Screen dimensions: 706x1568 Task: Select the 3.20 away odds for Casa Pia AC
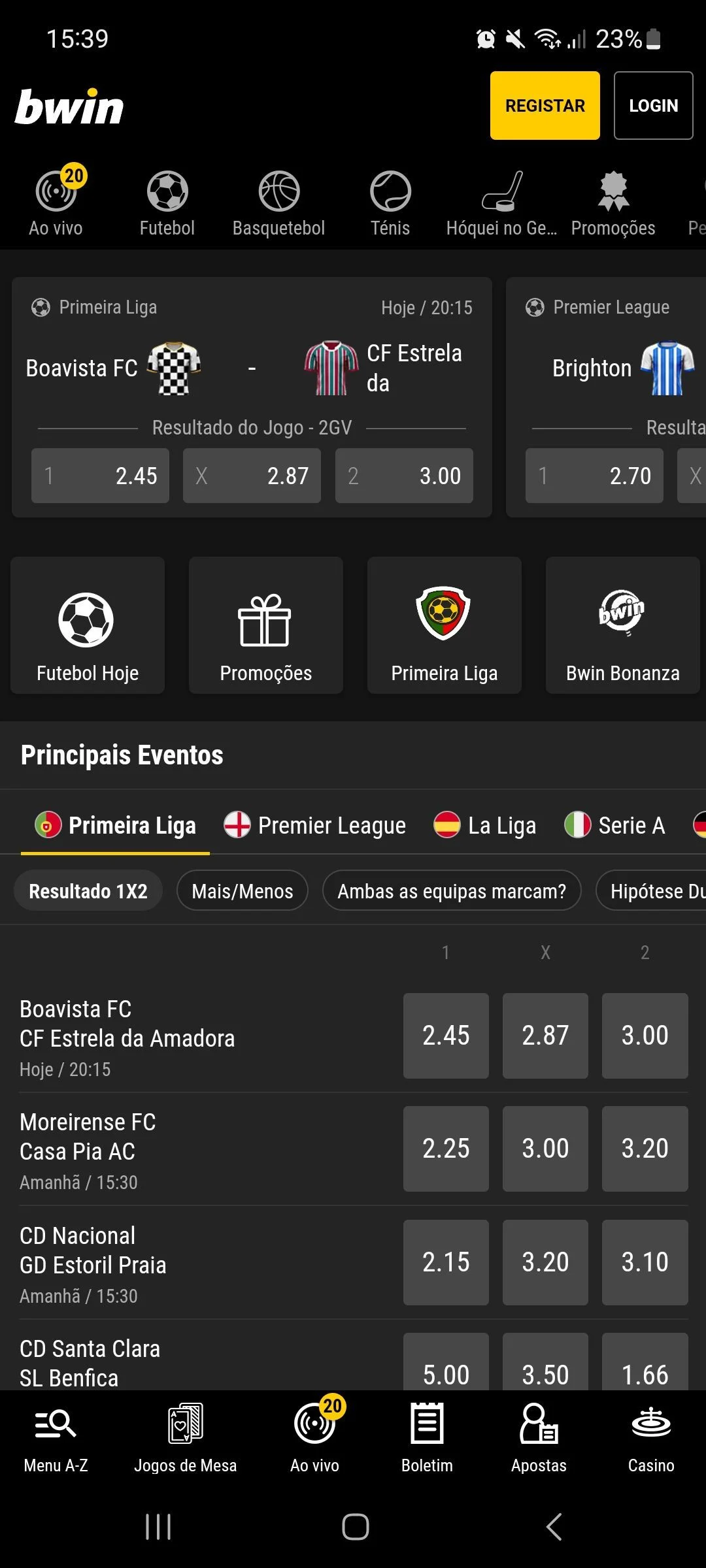645,1149
